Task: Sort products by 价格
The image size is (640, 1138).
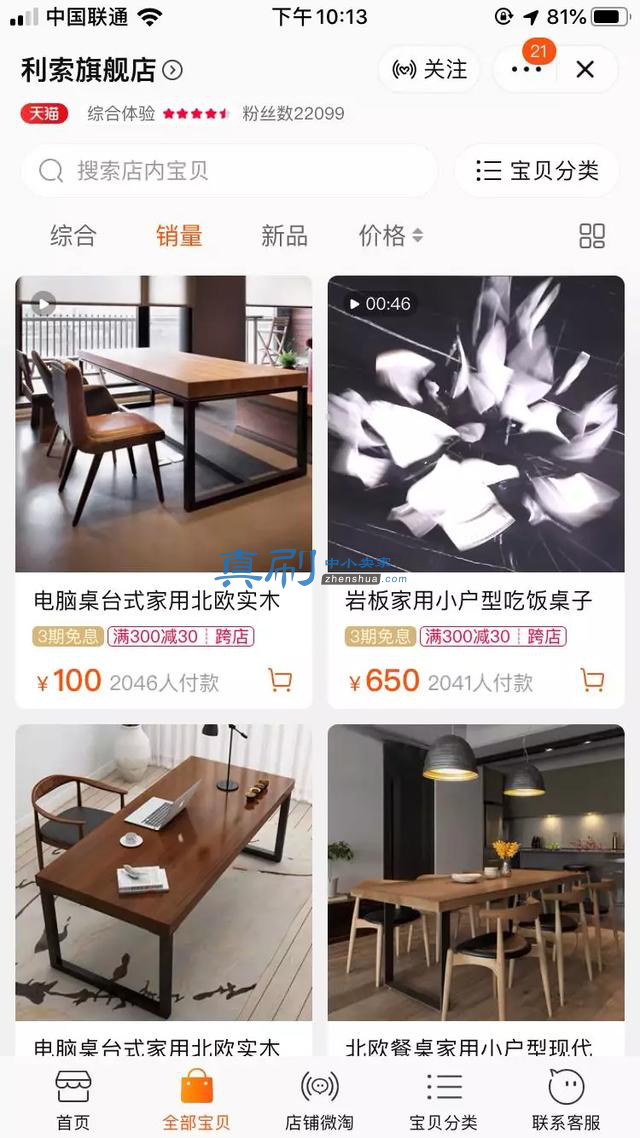Action: pyautogui.click(x=391, y=236)
